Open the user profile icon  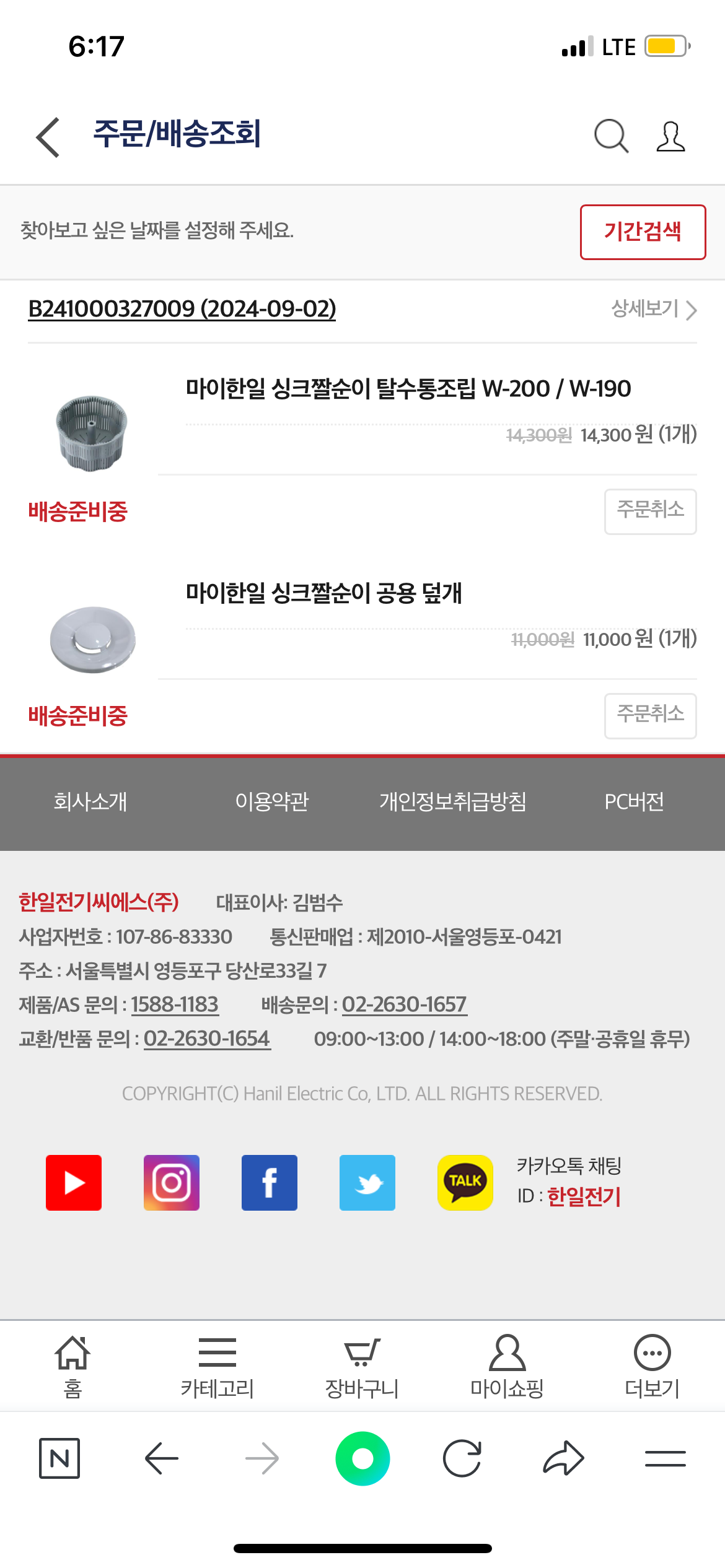point(670,136)
